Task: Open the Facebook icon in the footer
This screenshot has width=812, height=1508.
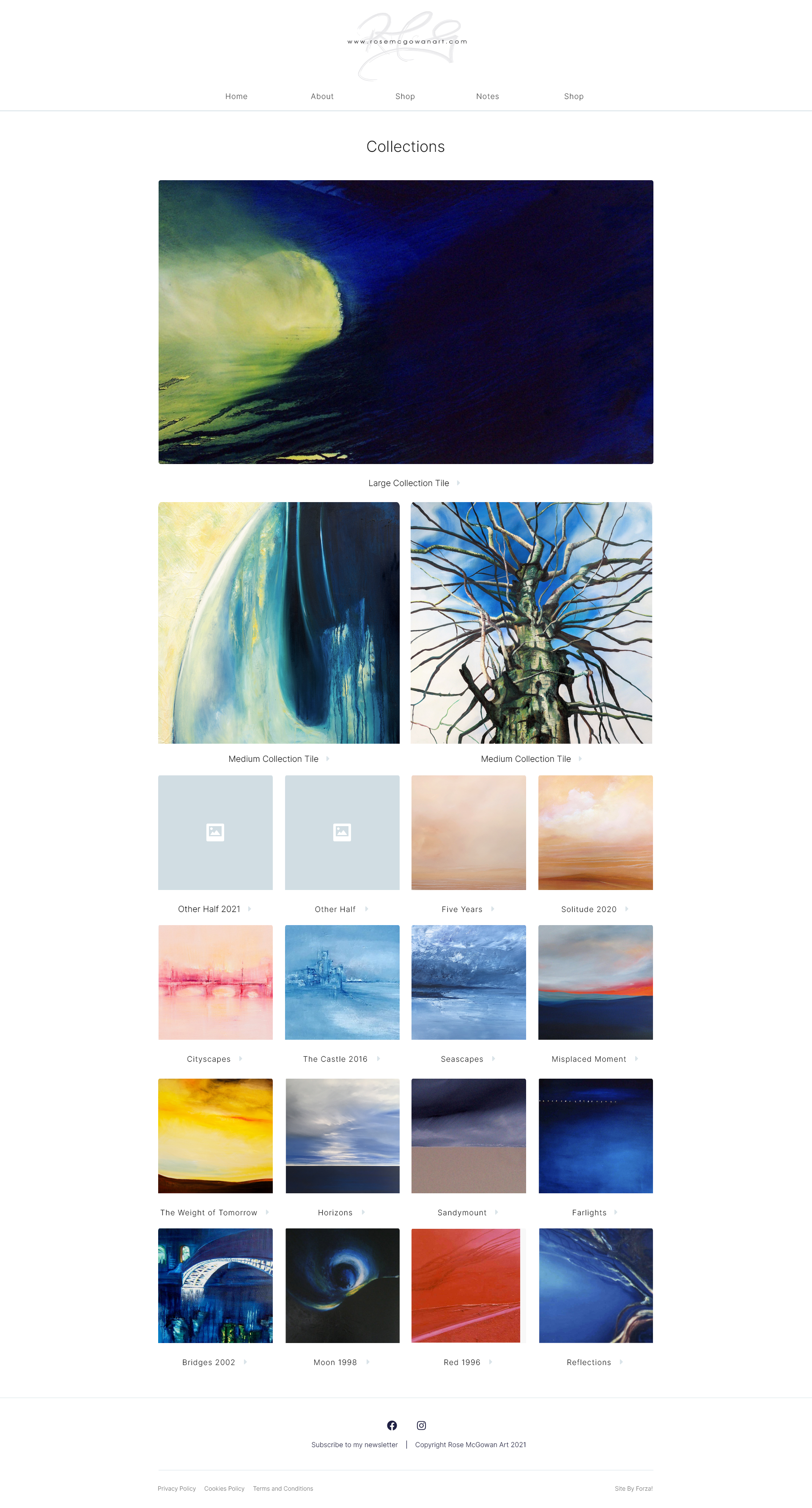Action: click(392, 1425)
